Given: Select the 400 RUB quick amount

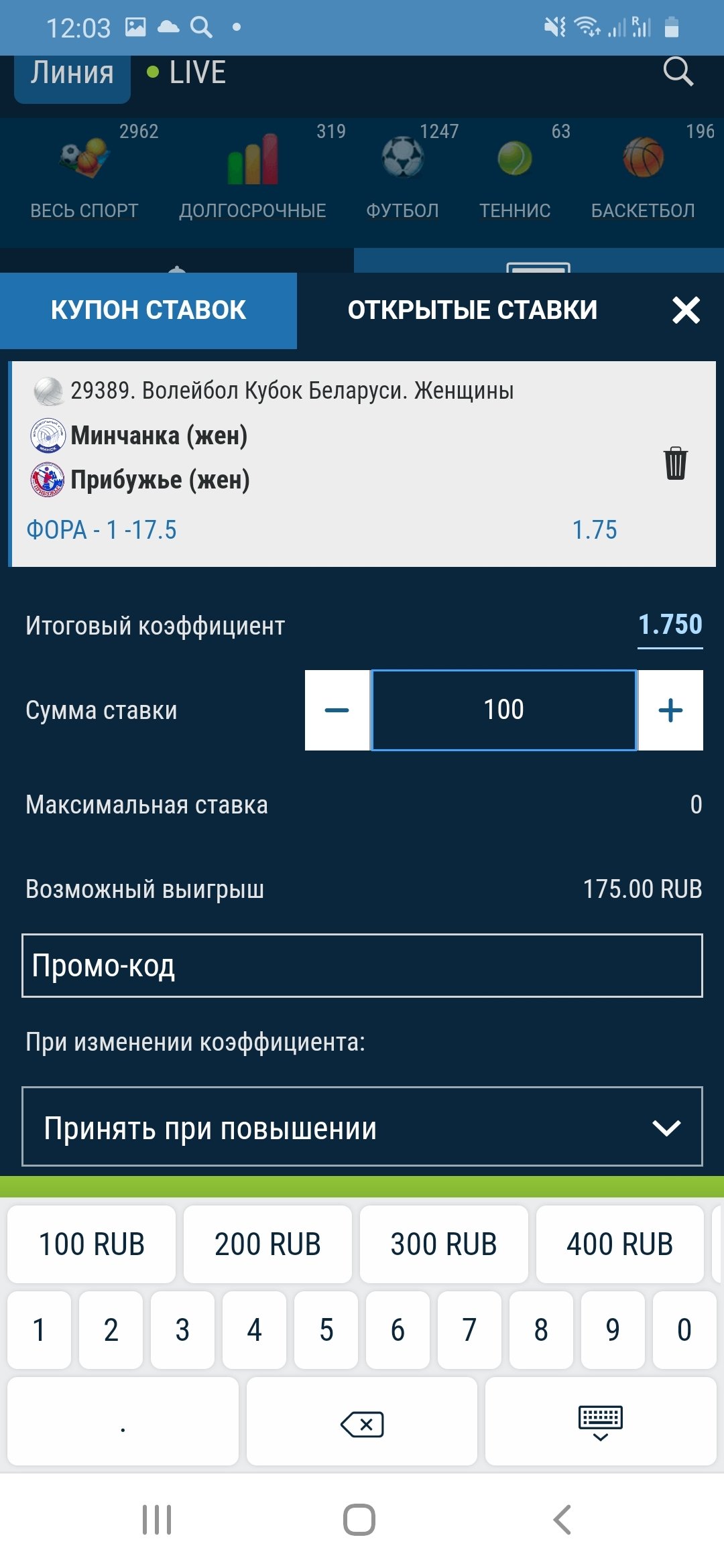Looking at the screenshot, I should [x=619, y=1244].
